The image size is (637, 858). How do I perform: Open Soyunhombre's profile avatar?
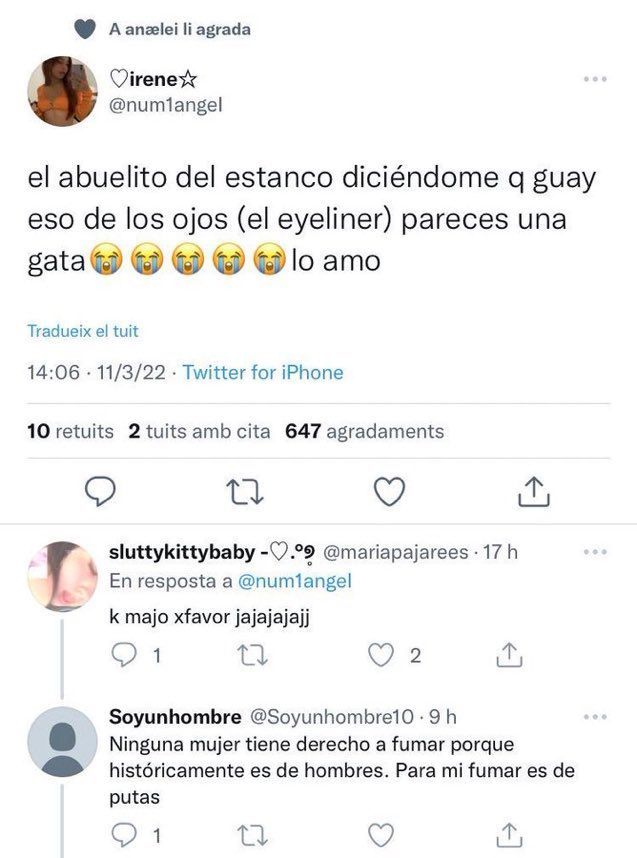[x=62, y=742]
